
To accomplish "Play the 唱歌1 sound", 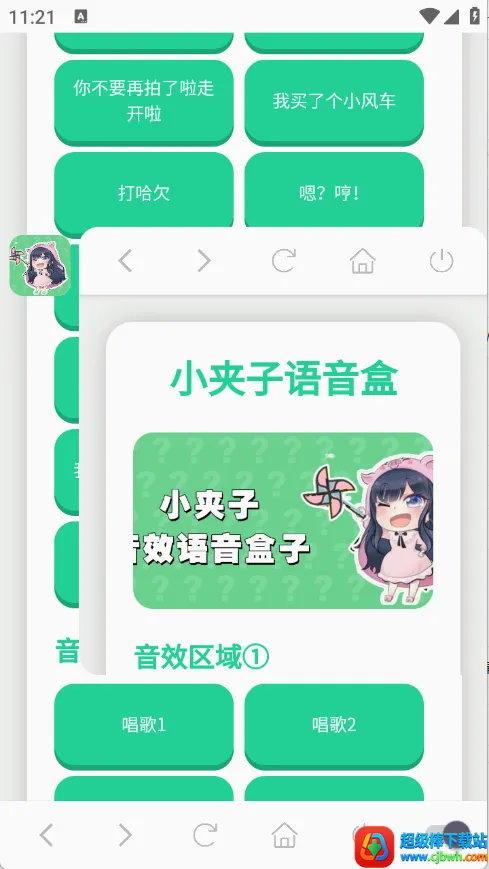I will point(144,724).
